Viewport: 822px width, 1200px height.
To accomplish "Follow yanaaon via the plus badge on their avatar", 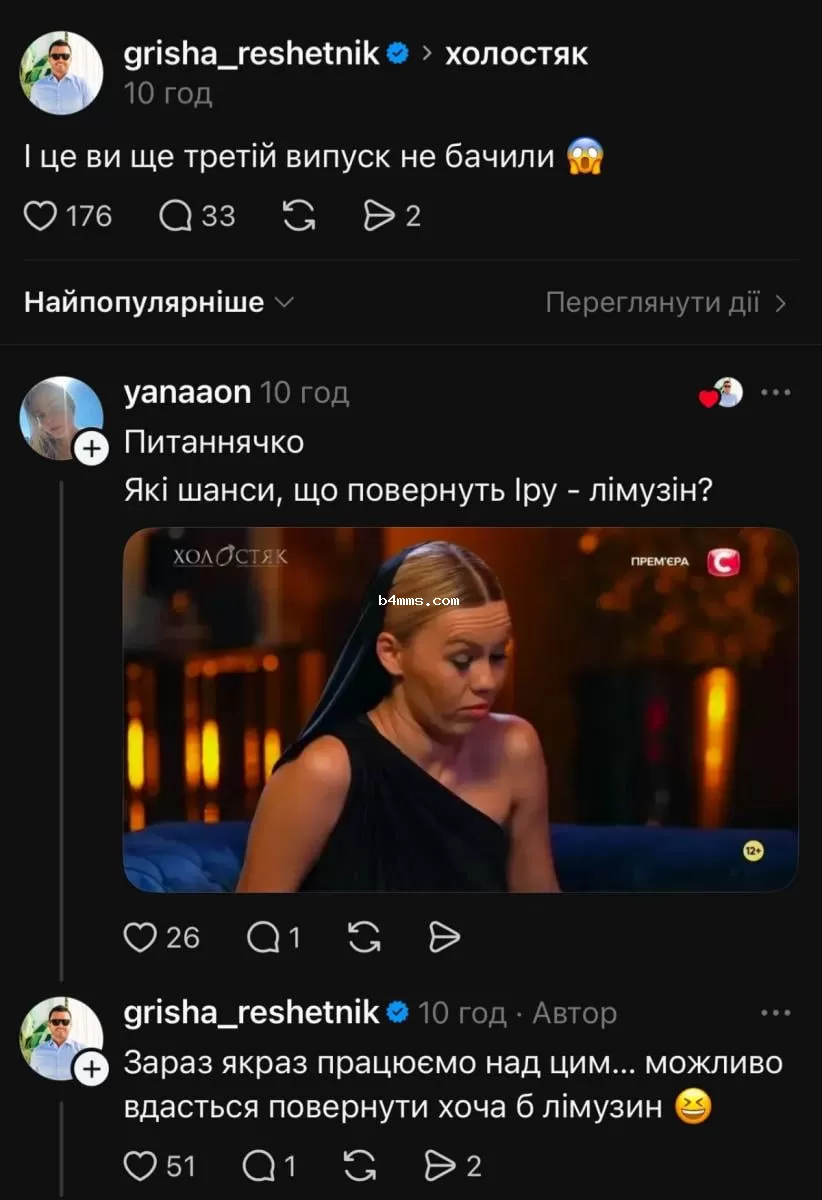I will tap(92, 449).
